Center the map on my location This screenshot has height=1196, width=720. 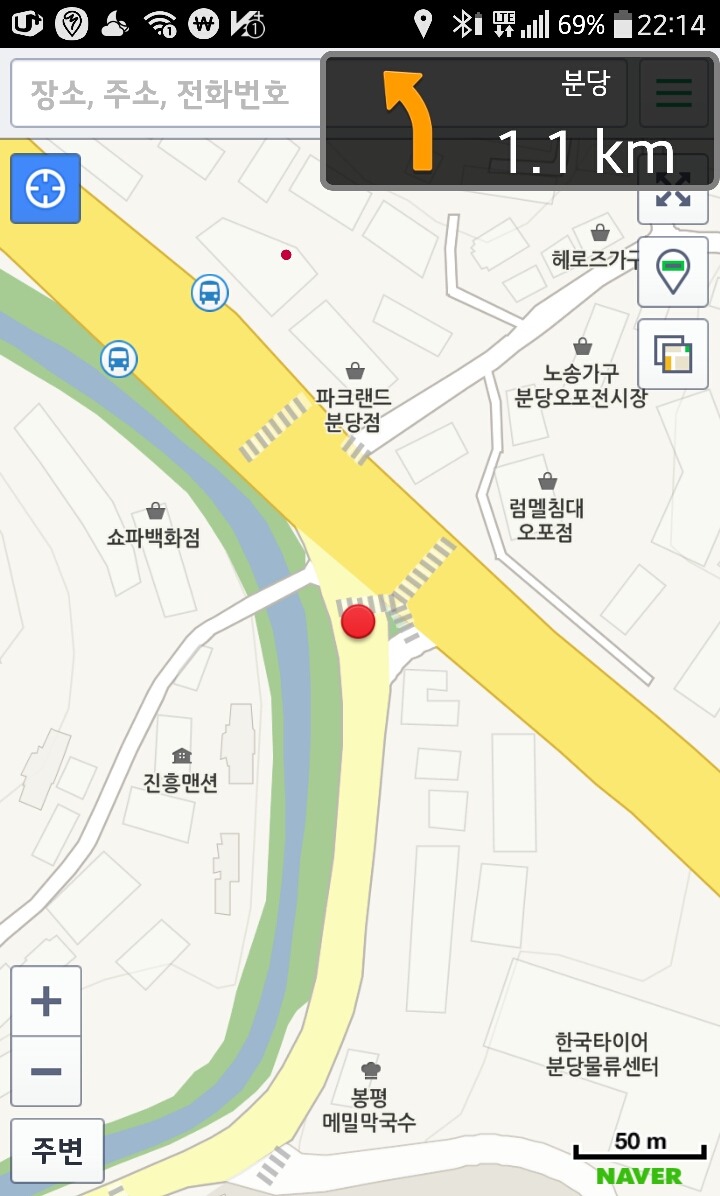[45, 188]
